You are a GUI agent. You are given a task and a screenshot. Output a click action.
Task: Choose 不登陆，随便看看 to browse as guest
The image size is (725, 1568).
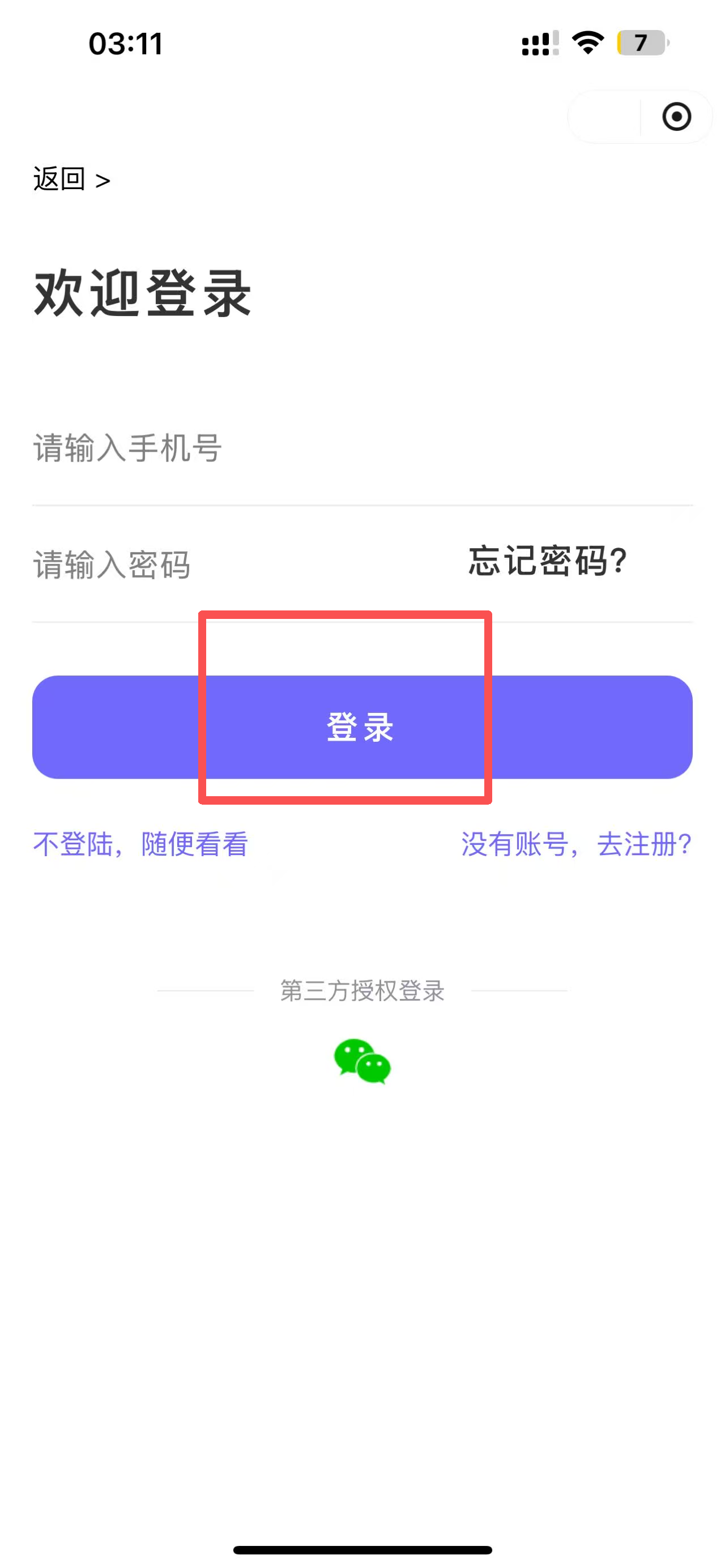click(x=140, y=844)
